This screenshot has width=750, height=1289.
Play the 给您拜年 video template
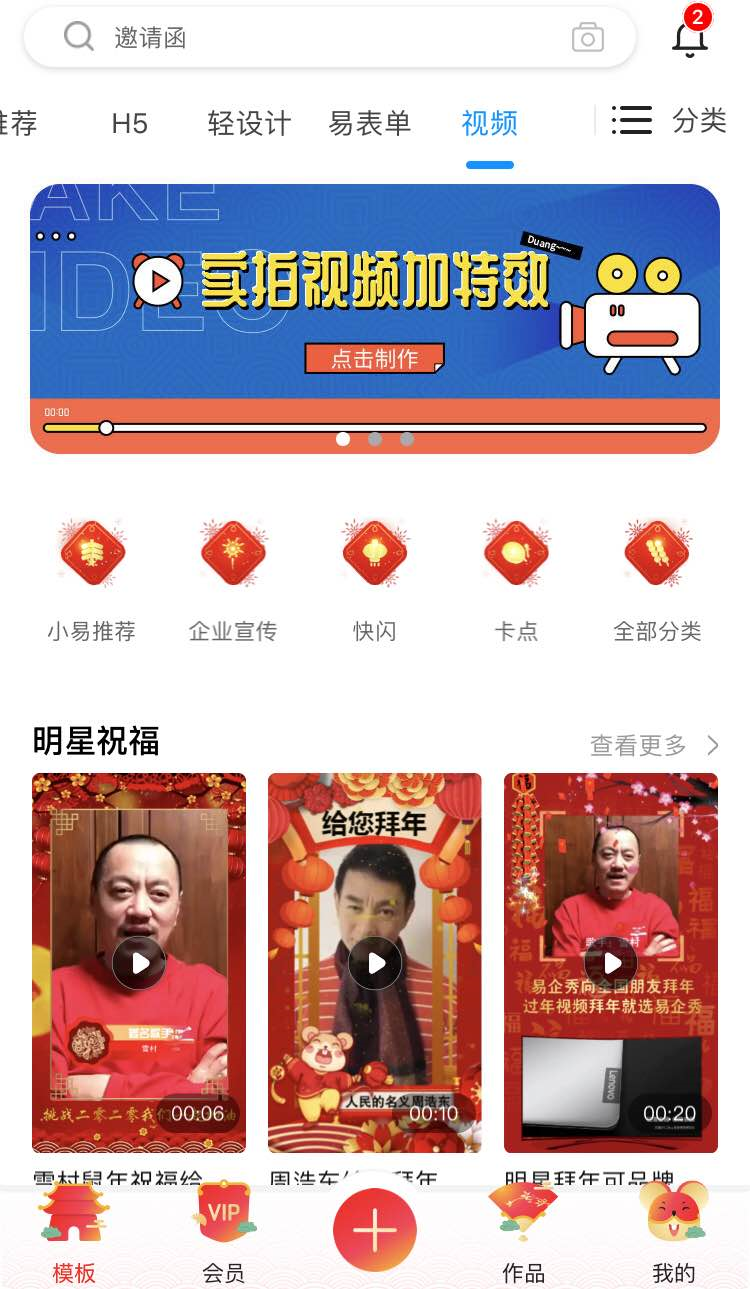pyautogui.click(x=375, y=963)
